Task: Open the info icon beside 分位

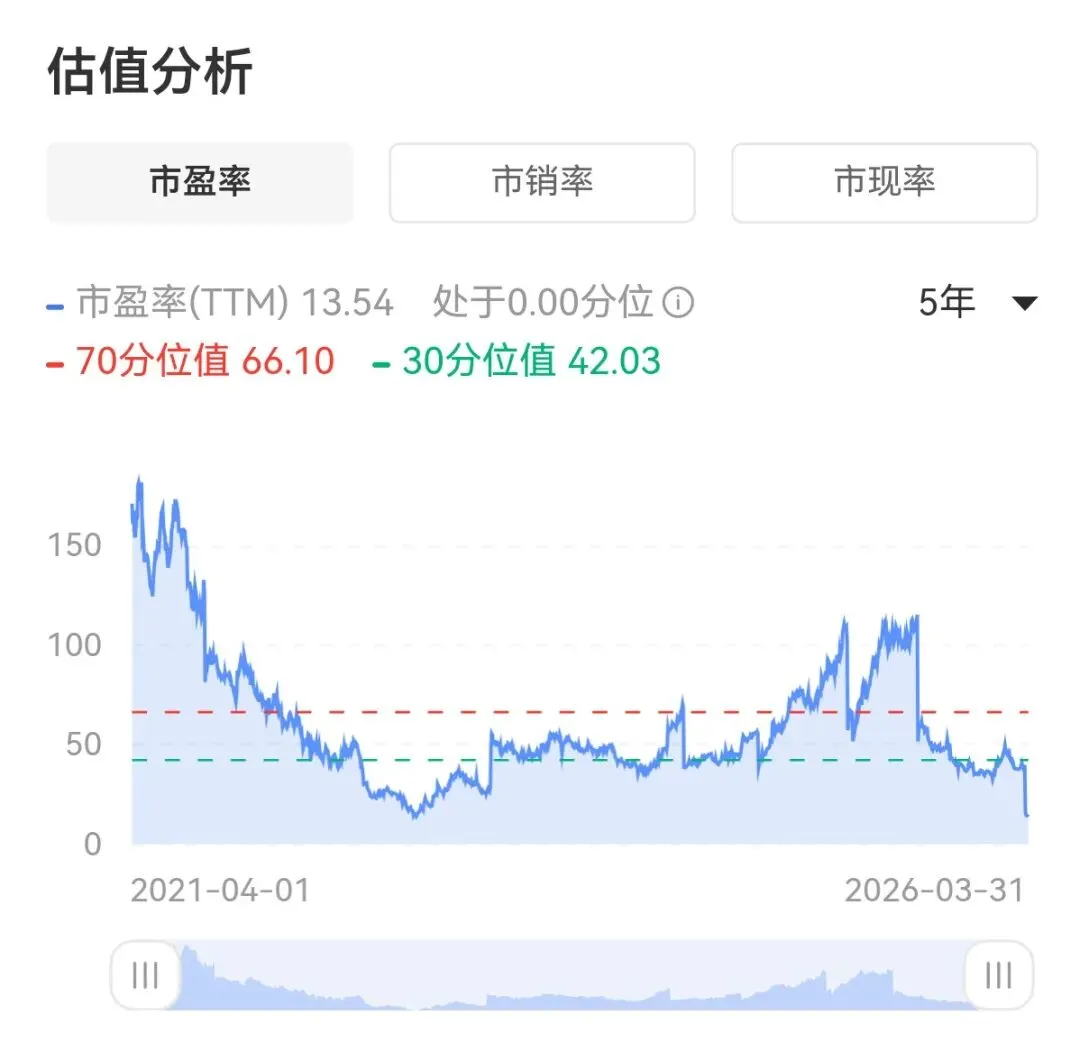Action: 678,303
